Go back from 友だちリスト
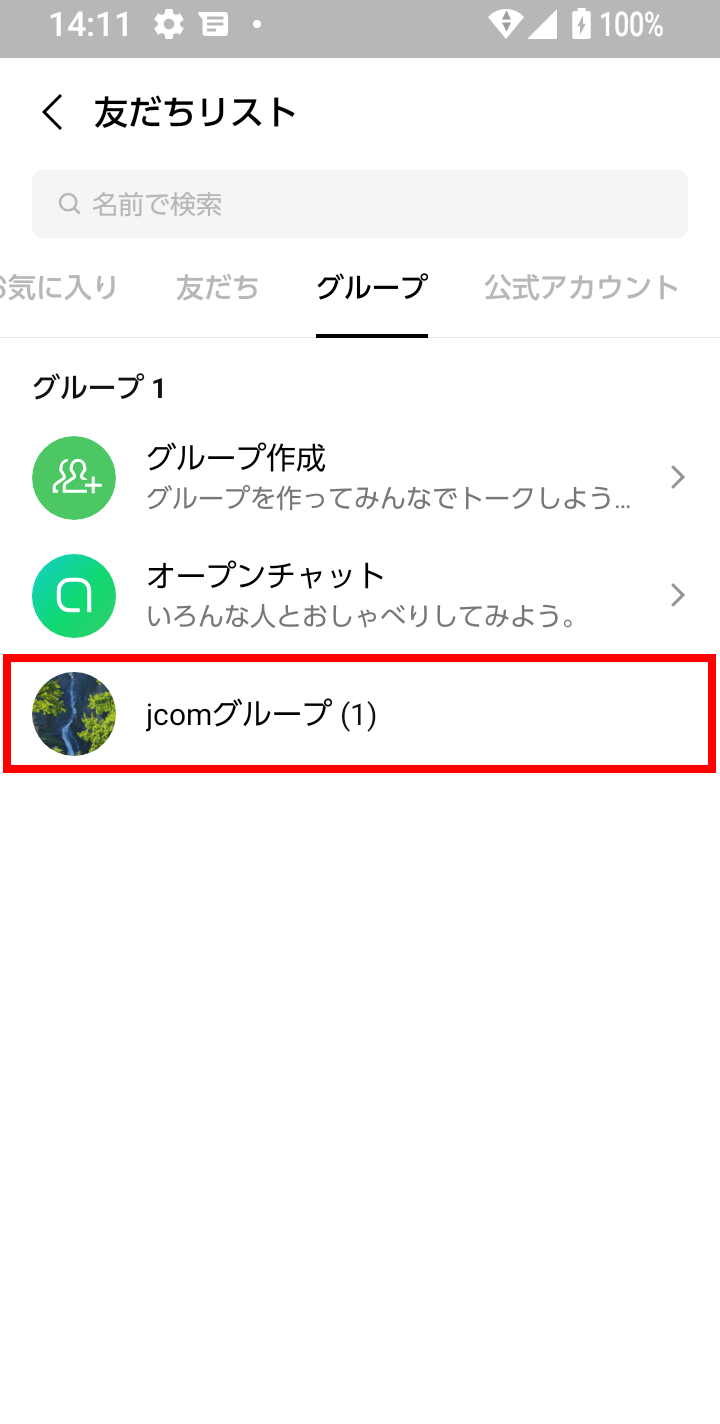This screenshot has height=1424, width=720. pos(52,112)
